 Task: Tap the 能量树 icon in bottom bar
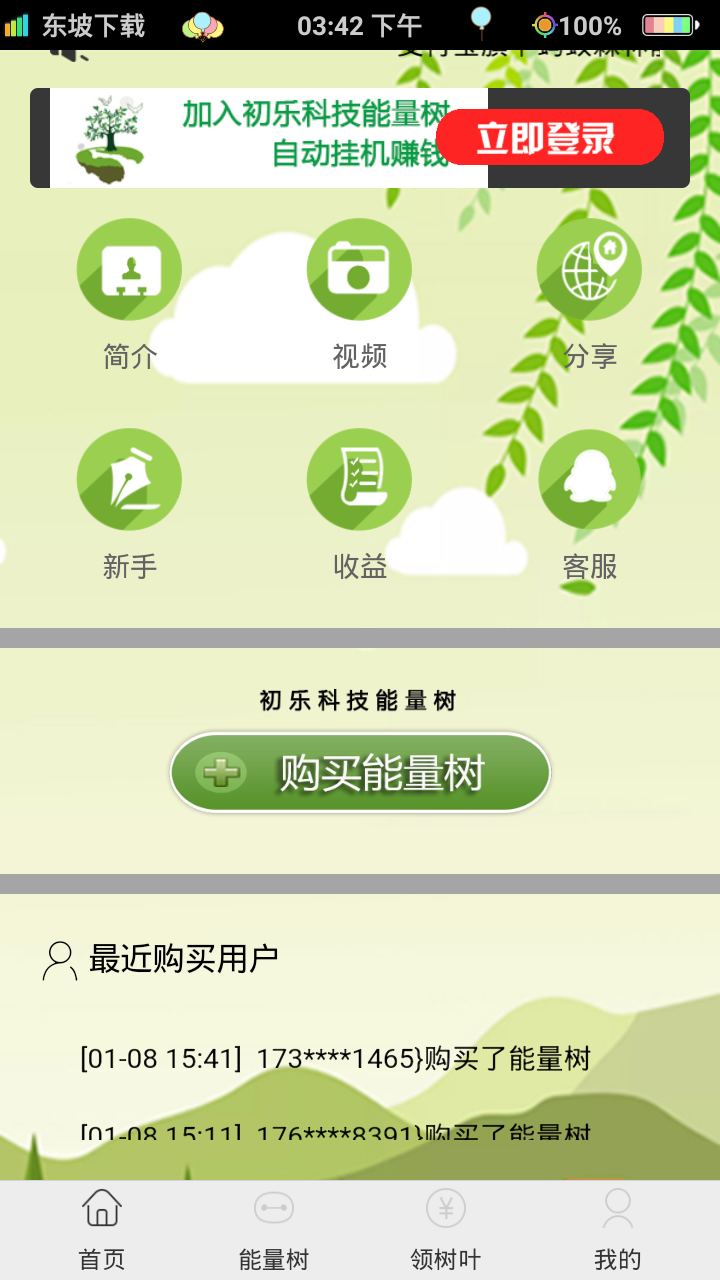[273, 1207]
